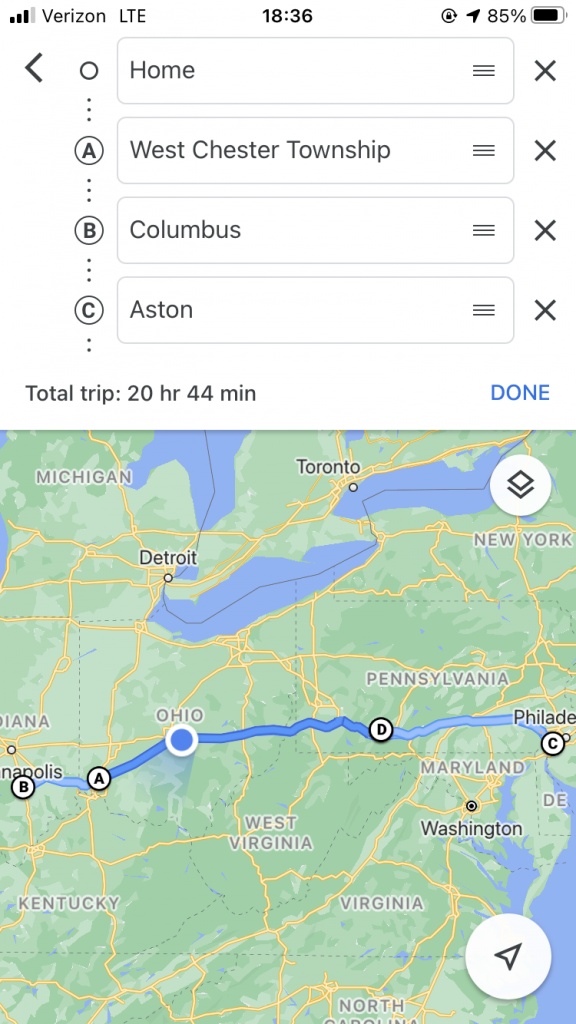
Task: Select stop marker B on the map
Action: tap(23, 787)
